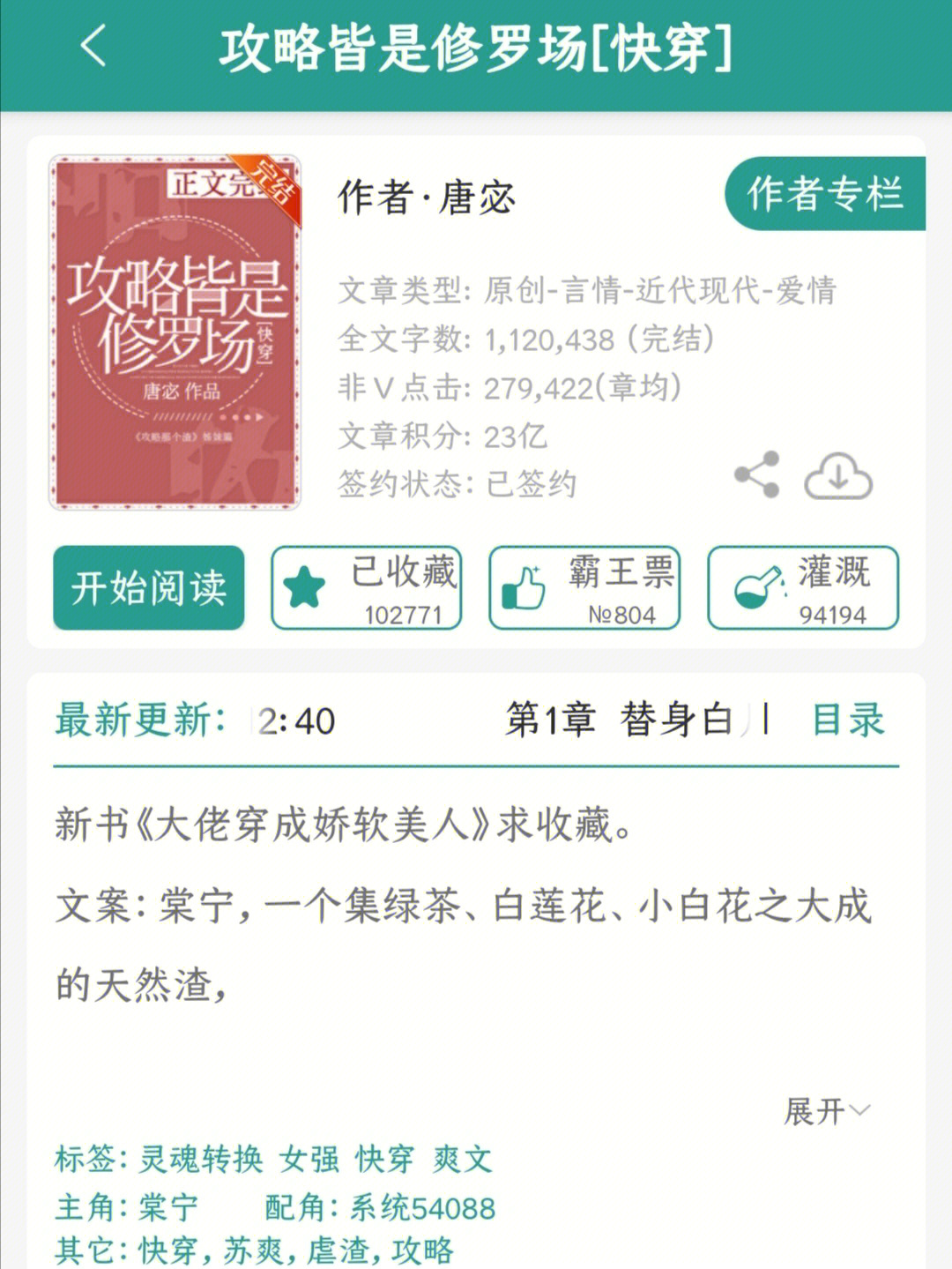Tap 开始阅读 to start reading

147,588
